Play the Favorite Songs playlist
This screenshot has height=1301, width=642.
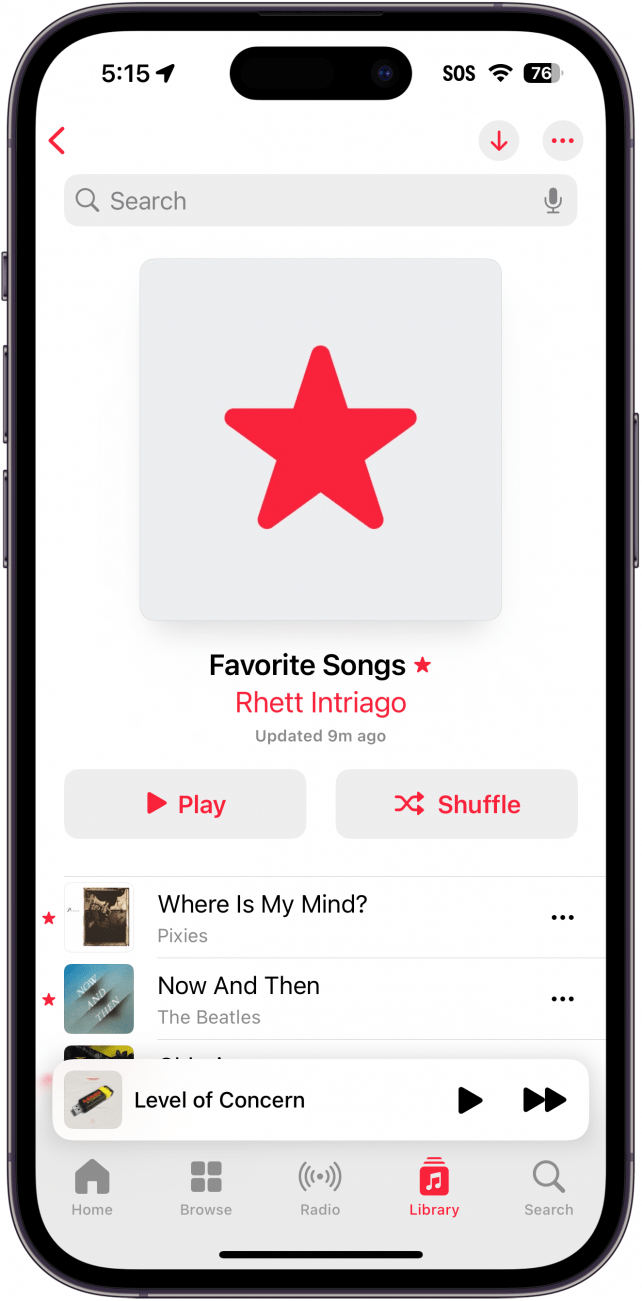coord(185,804)
